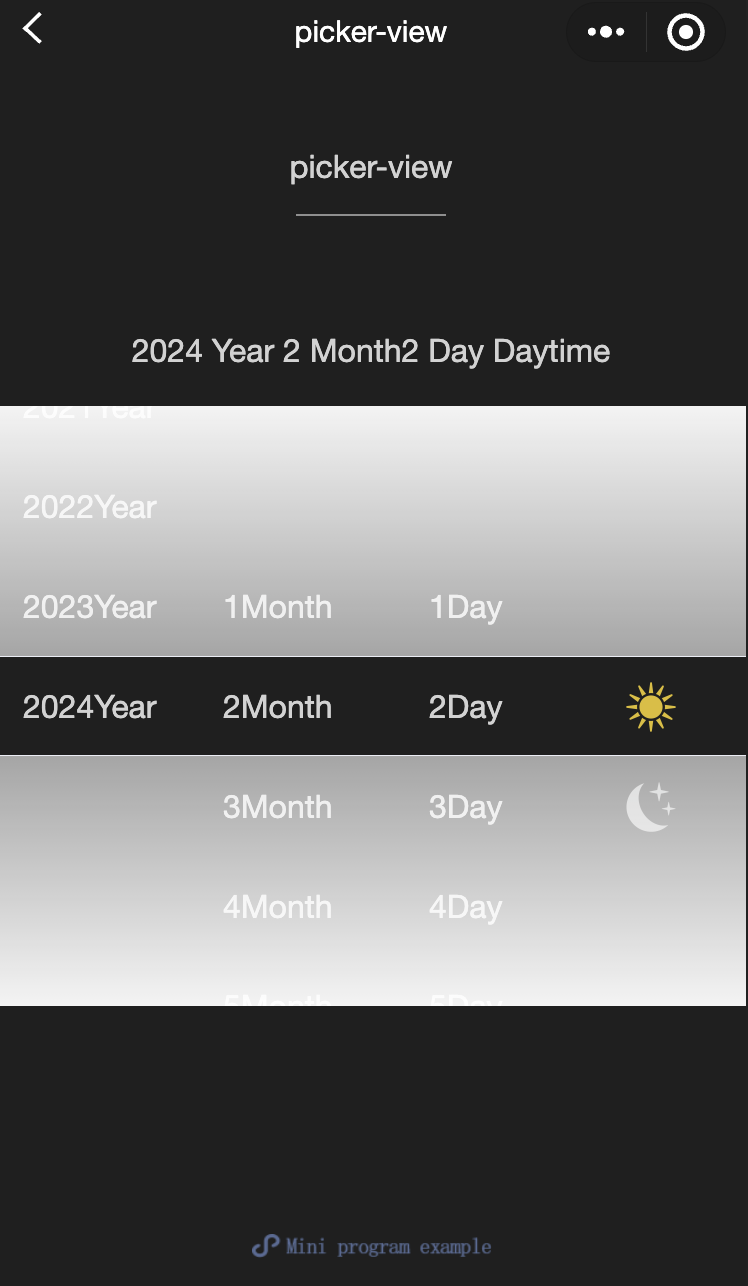The image size is (748, 1286).
Task: Pick 4Month in the month column
Action: (277, 907)
